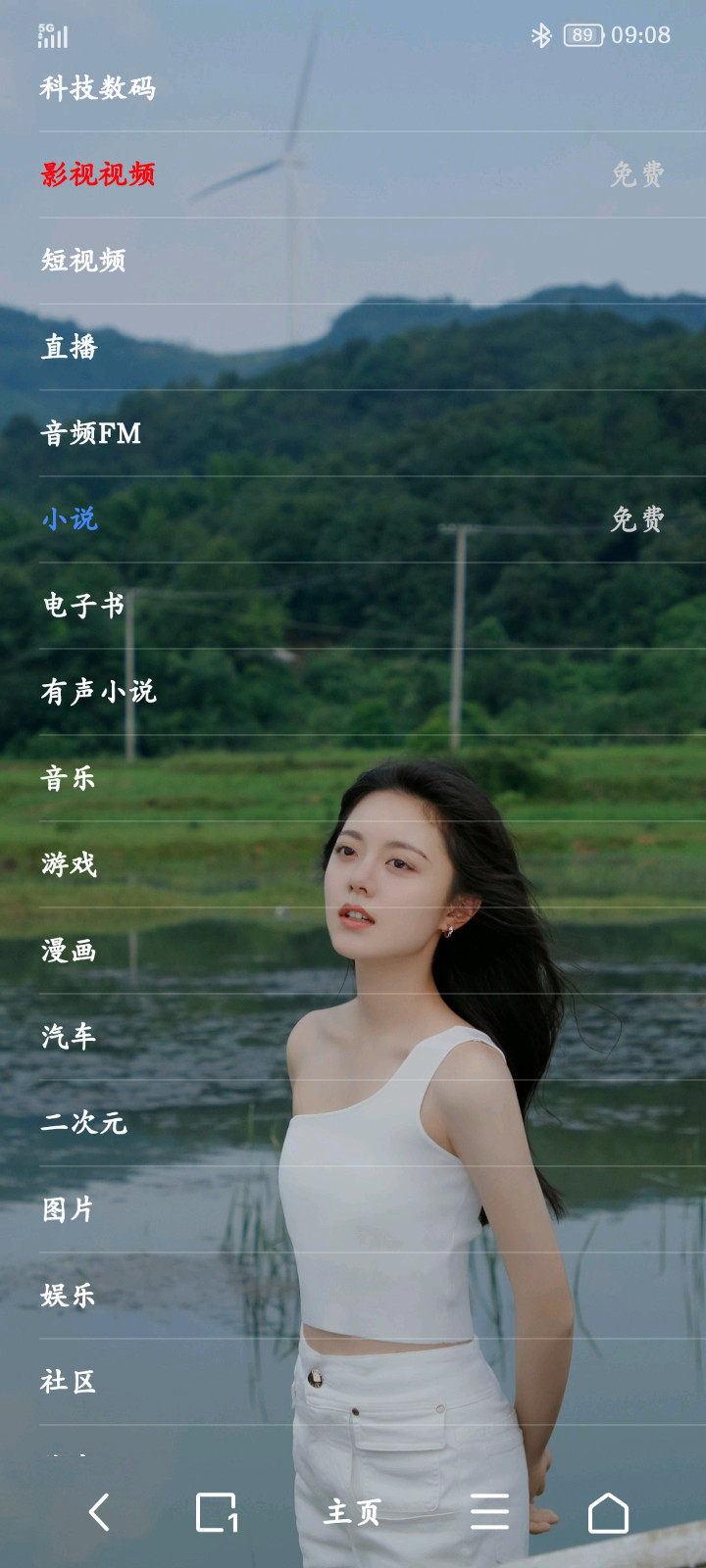This screenshot has height=1568, width=706.
Task: Tap the 主页 button in the toolbar
Action: (x=353, y=1512)
